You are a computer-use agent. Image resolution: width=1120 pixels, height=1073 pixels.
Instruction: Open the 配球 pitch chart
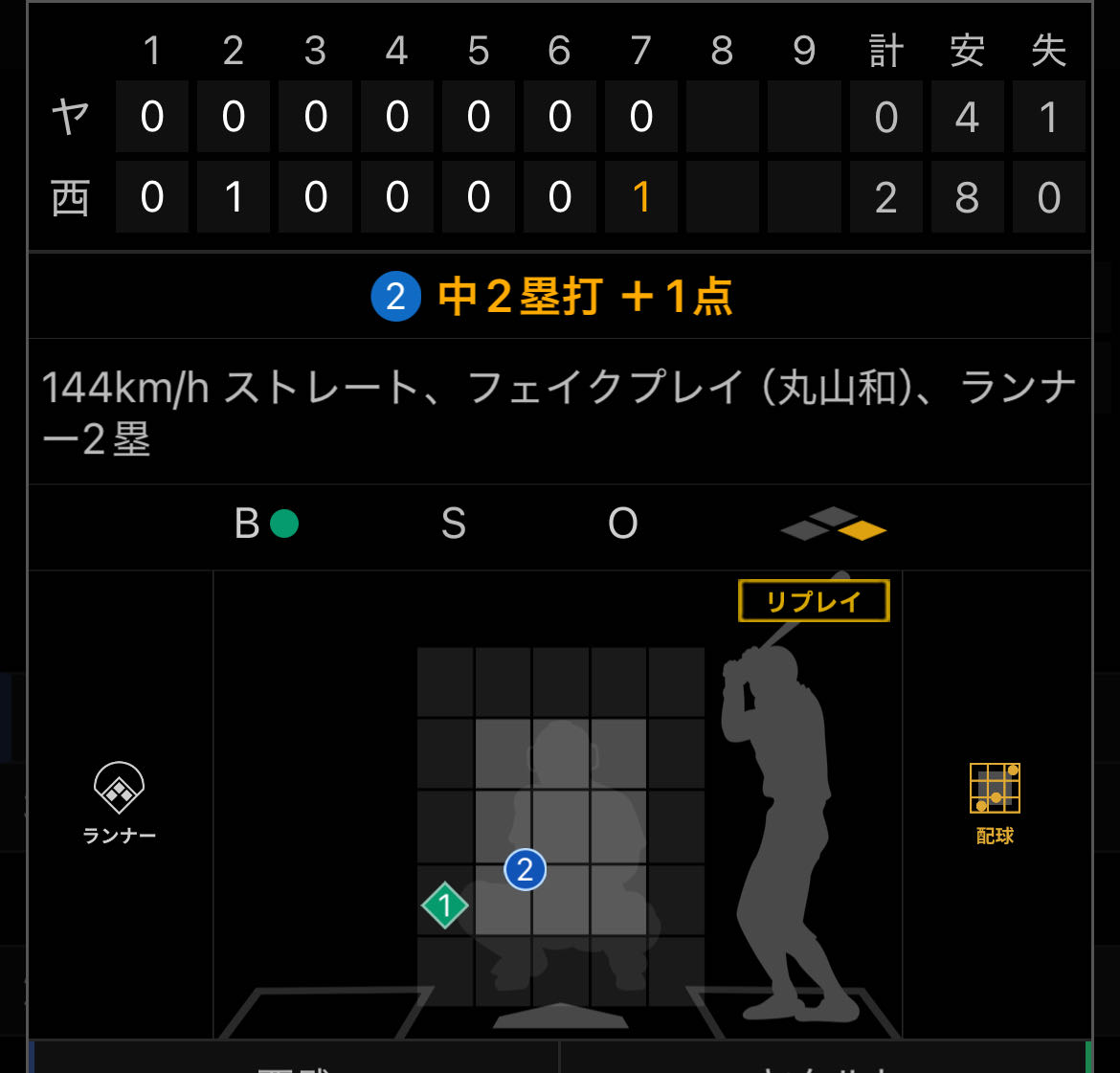(995, 802)
